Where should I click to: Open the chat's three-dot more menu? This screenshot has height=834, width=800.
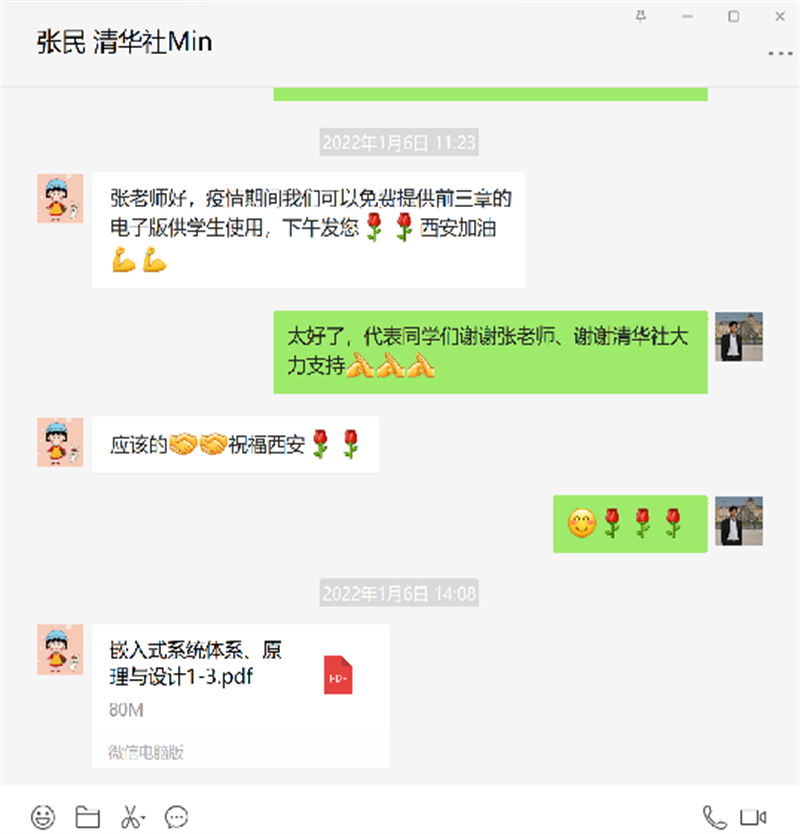[x=779, y=52]
